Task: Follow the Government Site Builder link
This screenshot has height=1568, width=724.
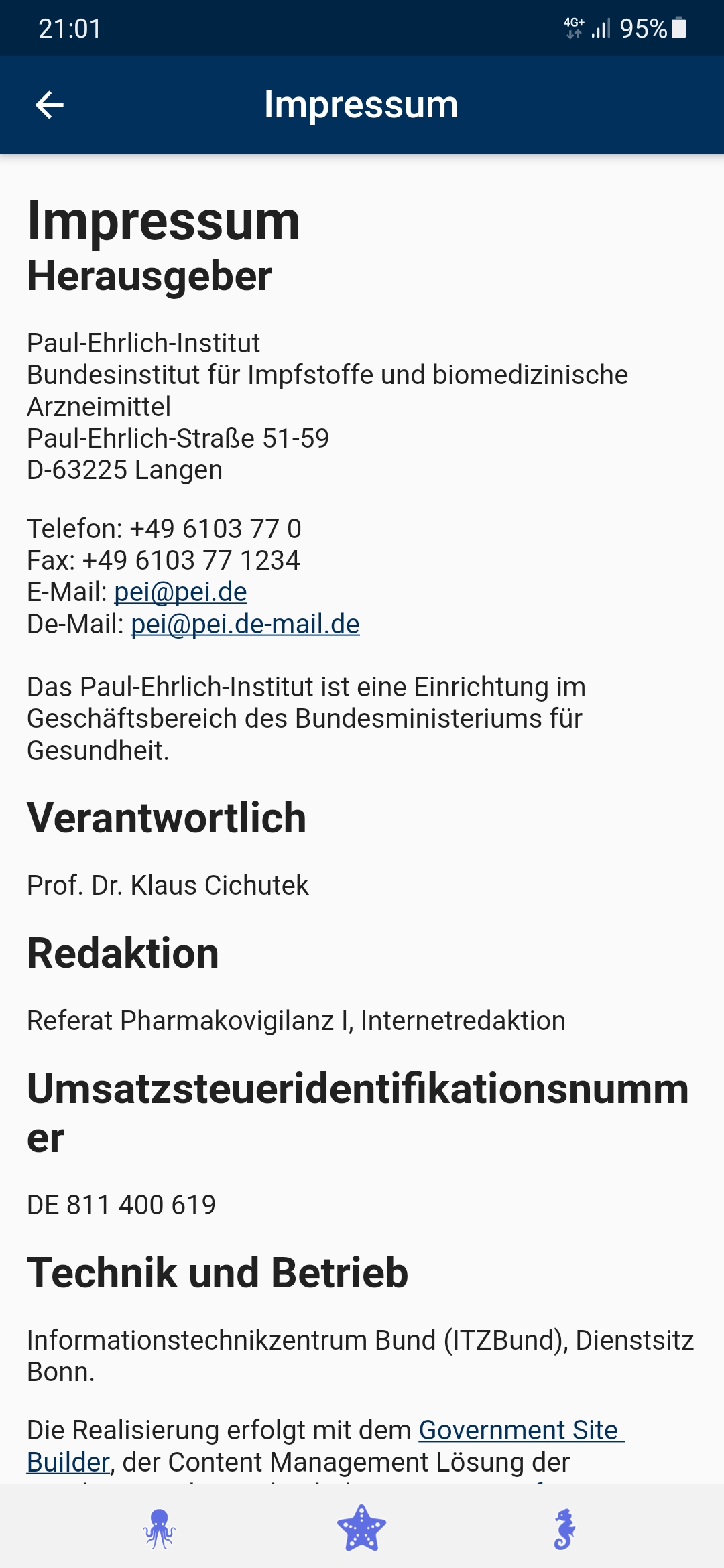Action: point(518,1431)
